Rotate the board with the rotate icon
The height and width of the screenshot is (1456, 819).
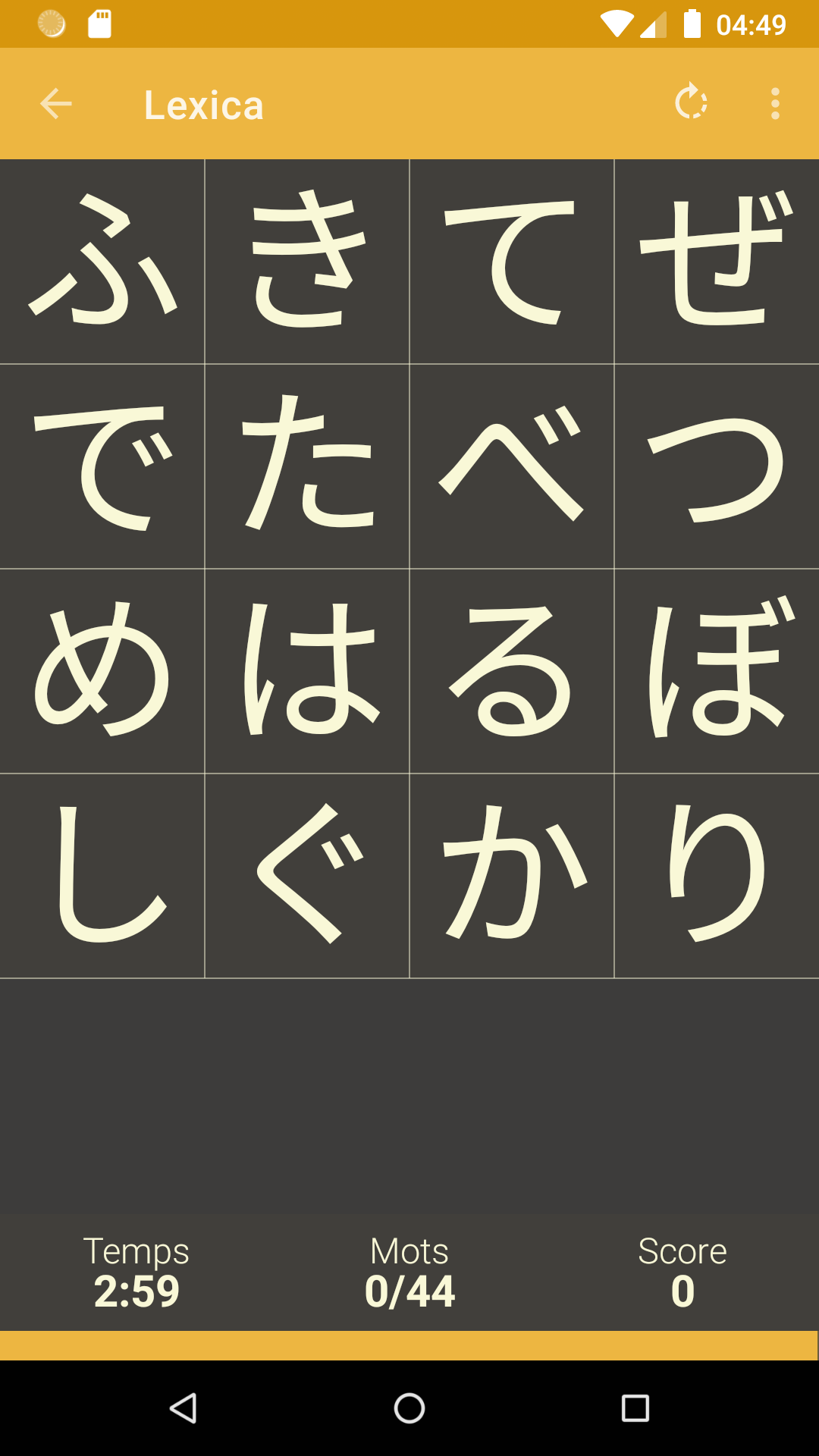(691, 102)
